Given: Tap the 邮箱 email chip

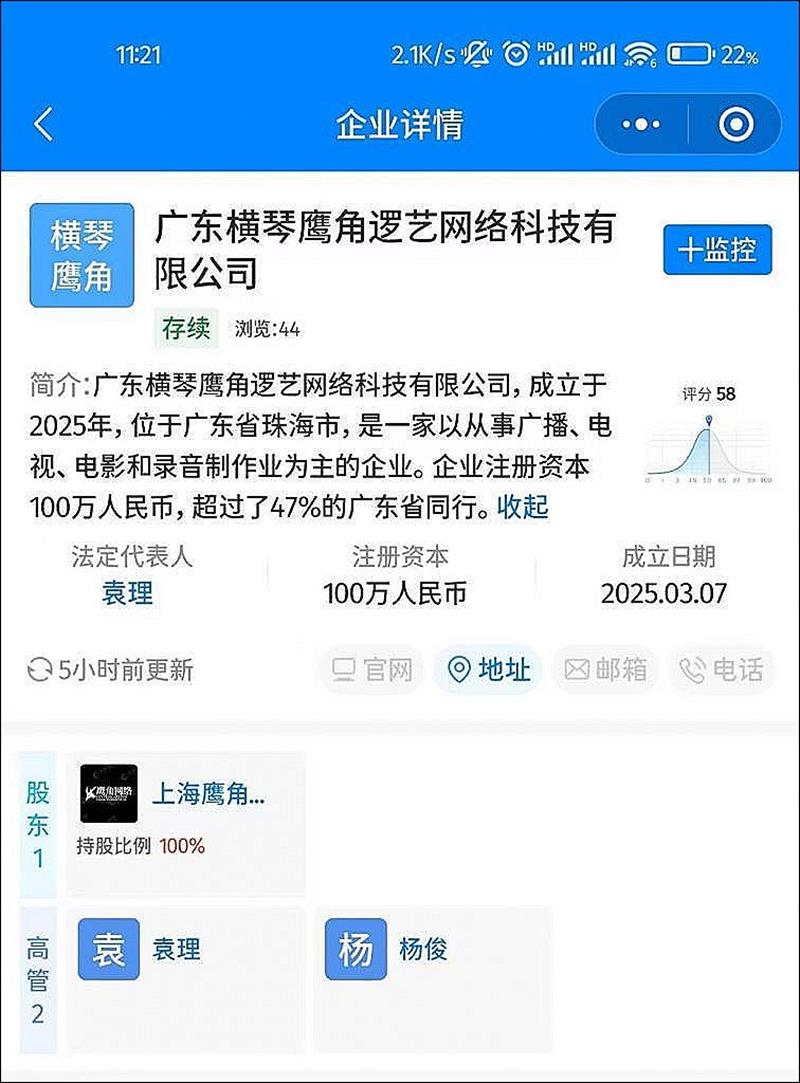Looking at the screenshot, I should [x=606, y=670].
